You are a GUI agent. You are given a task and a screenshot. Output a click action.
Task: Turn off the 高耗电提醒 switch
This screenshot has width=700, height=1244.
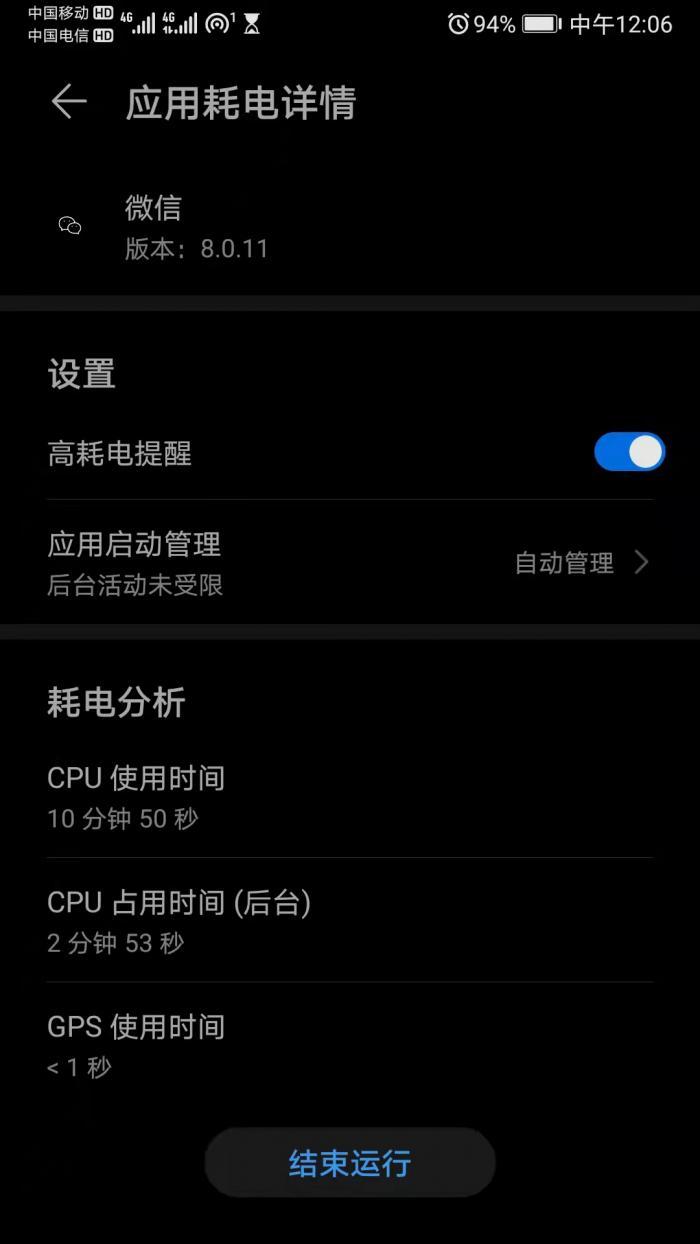629,452
